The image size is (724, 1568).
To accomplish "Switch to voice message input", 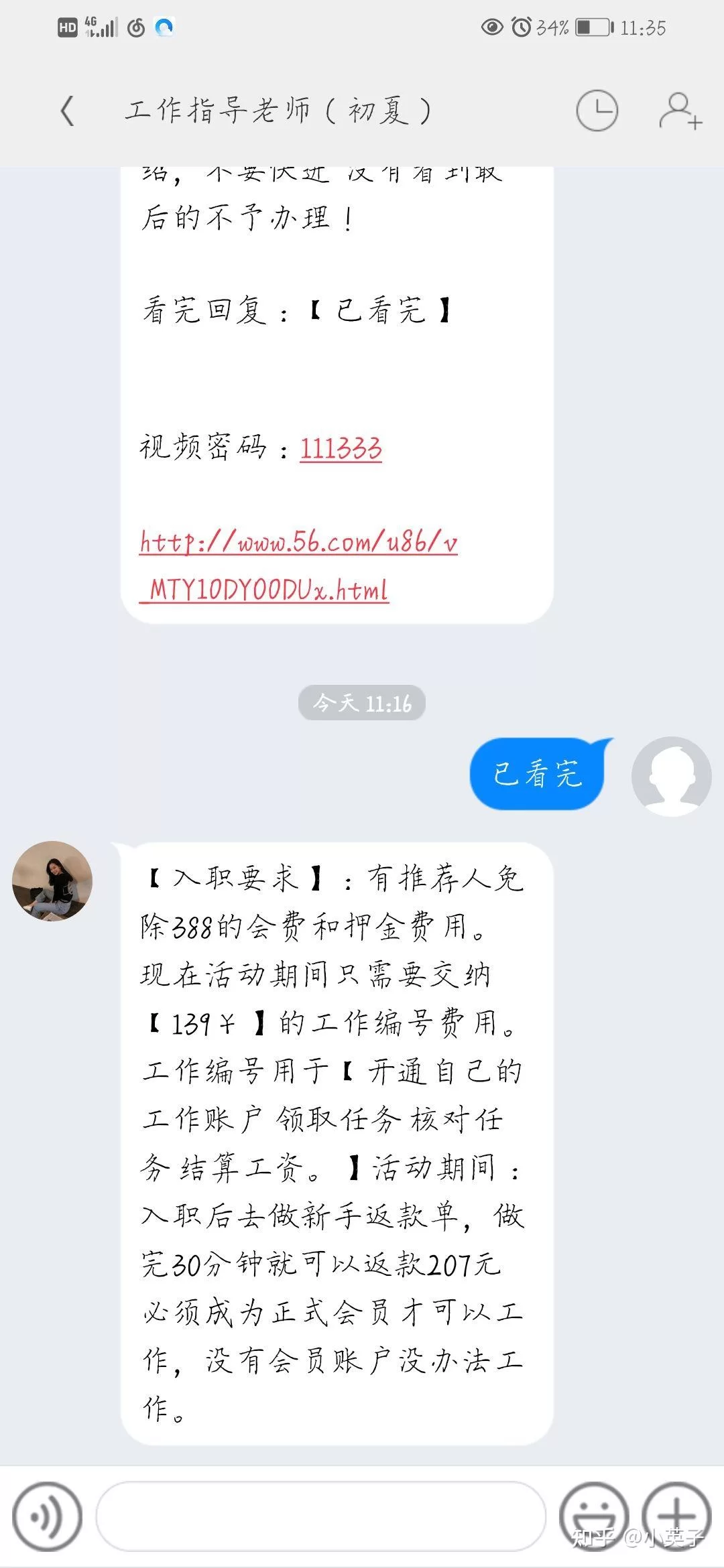I will click(47, 1516).
